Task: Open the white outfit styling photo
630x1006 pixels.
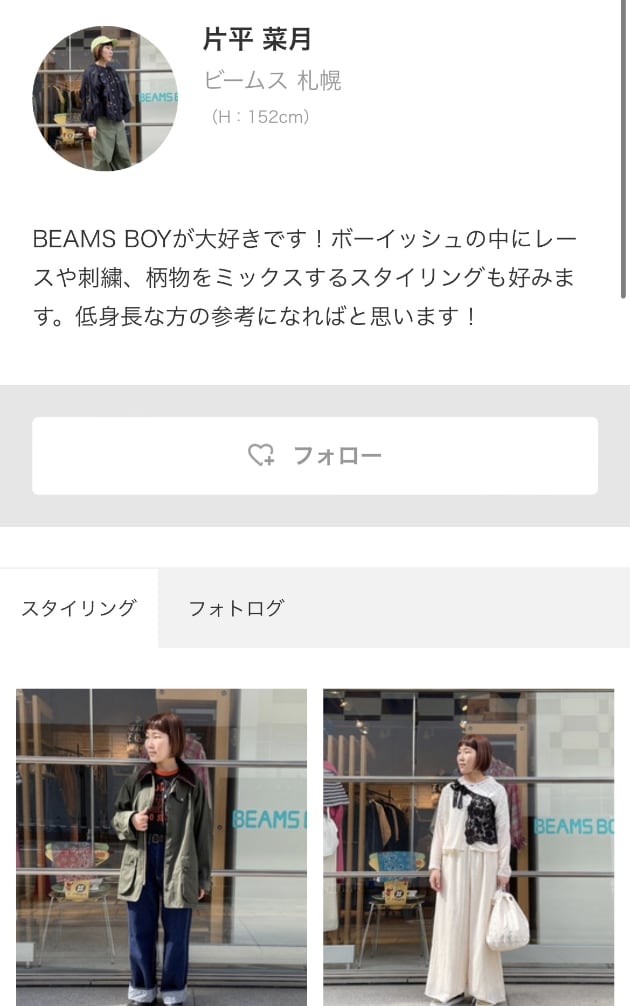Action: pyautogui.click(x=468, y=846)
